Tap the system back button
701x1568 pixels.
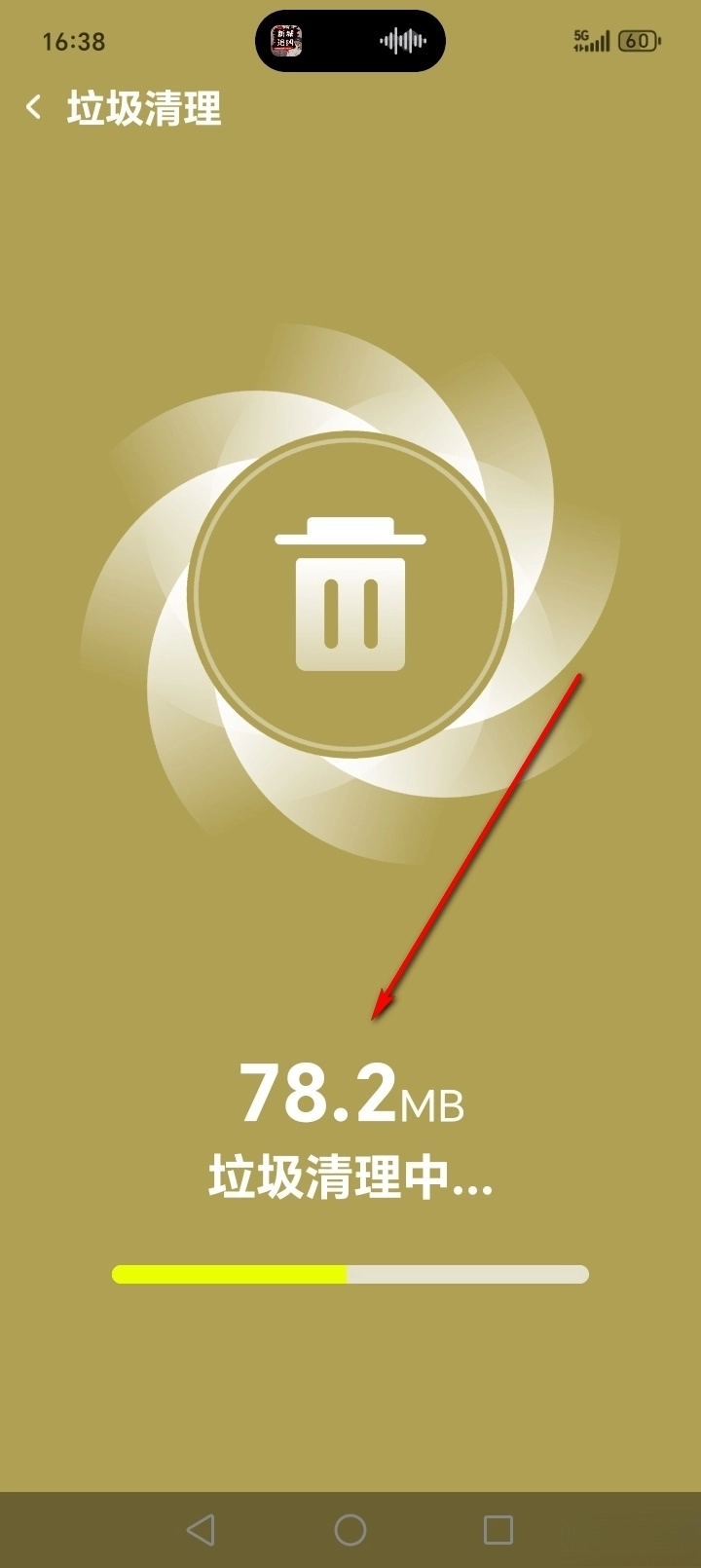[x=201, y=1529]
